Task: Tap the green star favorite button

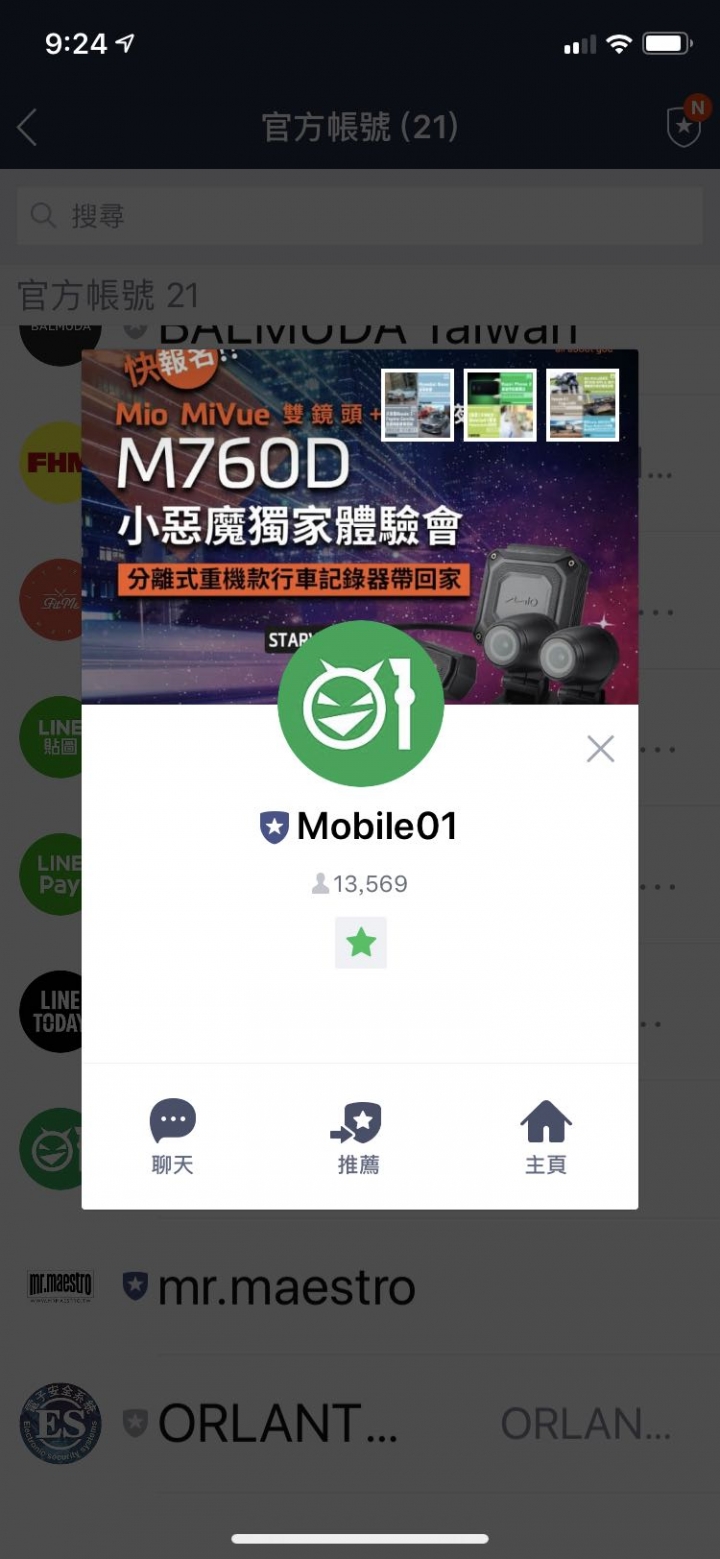Action: tap(360, 942)
